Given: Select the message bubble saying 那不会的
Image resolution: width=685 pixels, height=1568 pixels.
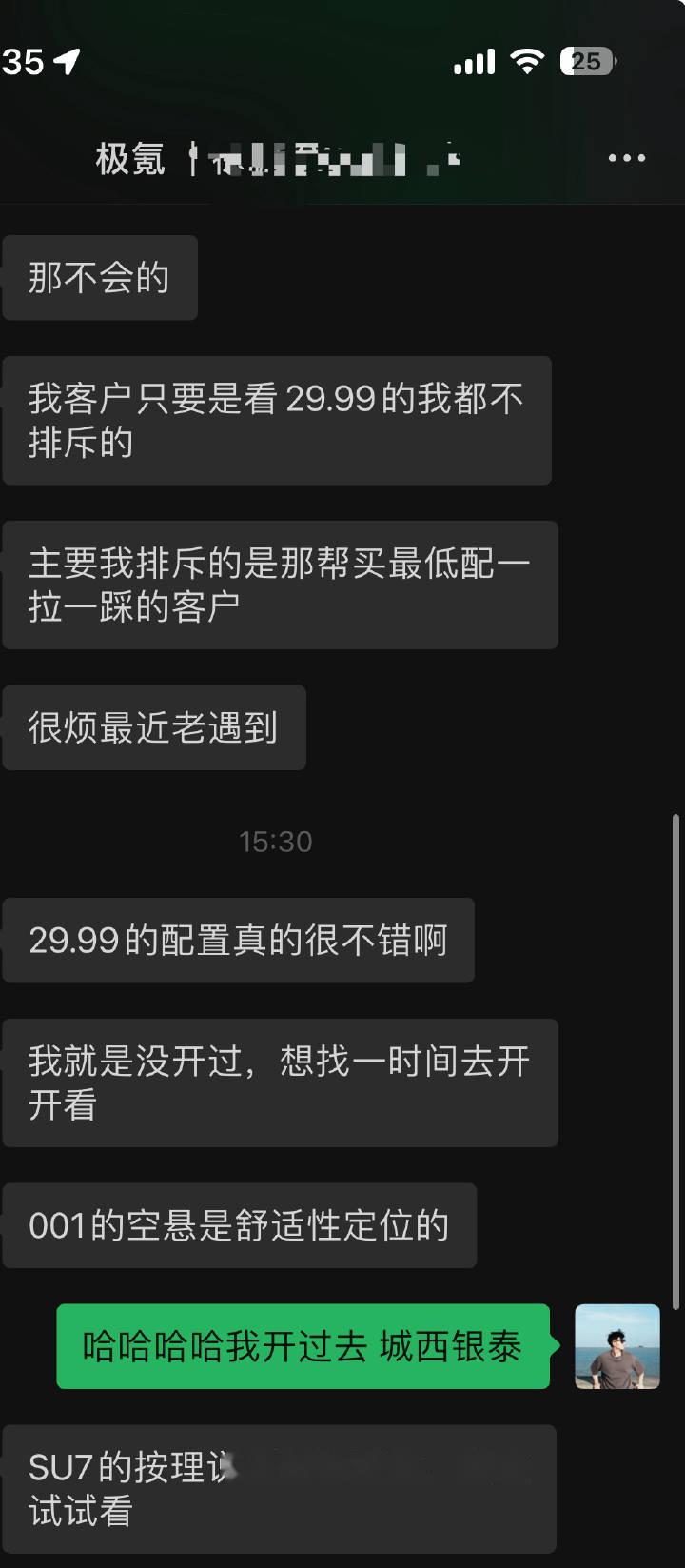Looking at the screenshot, I should coord(100,277).
